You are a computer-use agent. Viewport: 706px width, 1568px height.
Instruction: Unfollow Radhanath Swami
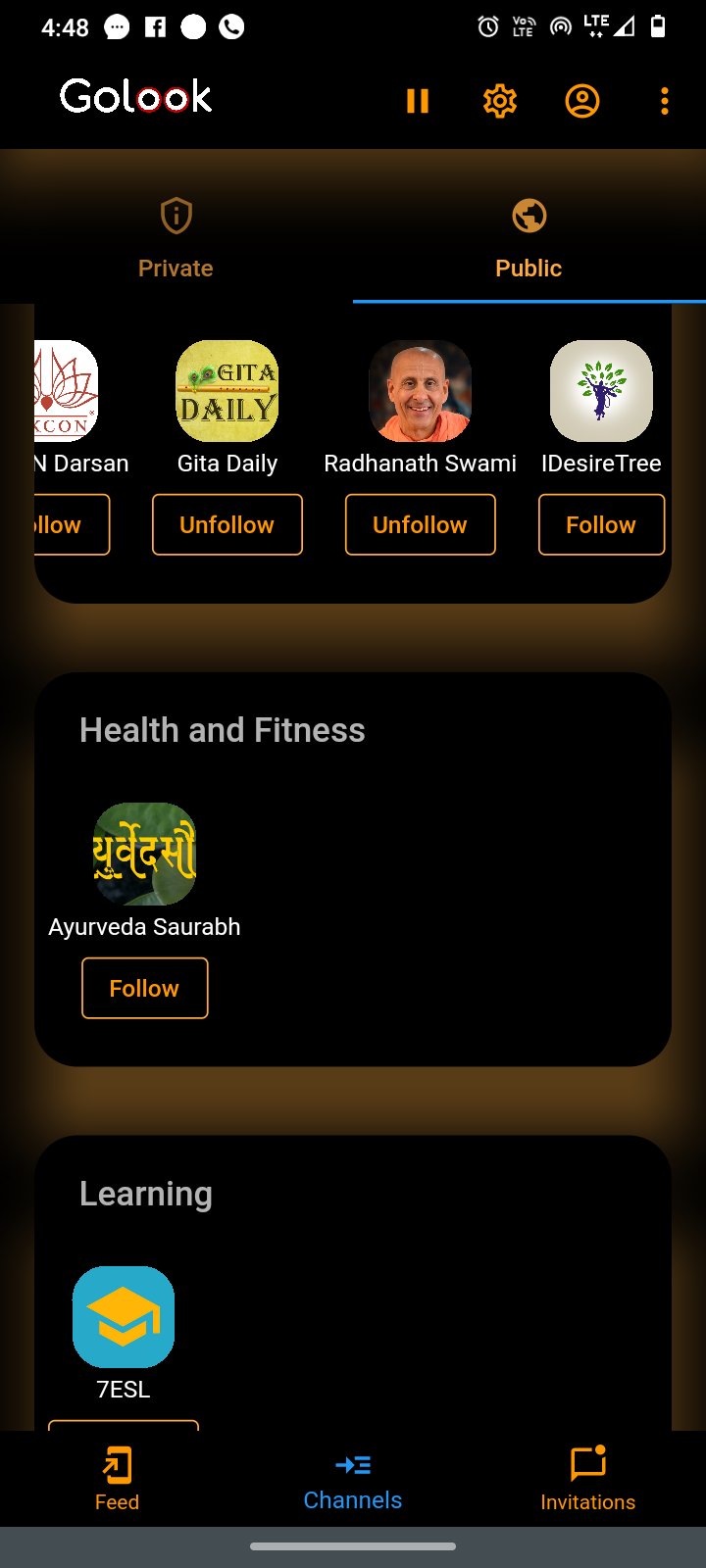(420, 524)
